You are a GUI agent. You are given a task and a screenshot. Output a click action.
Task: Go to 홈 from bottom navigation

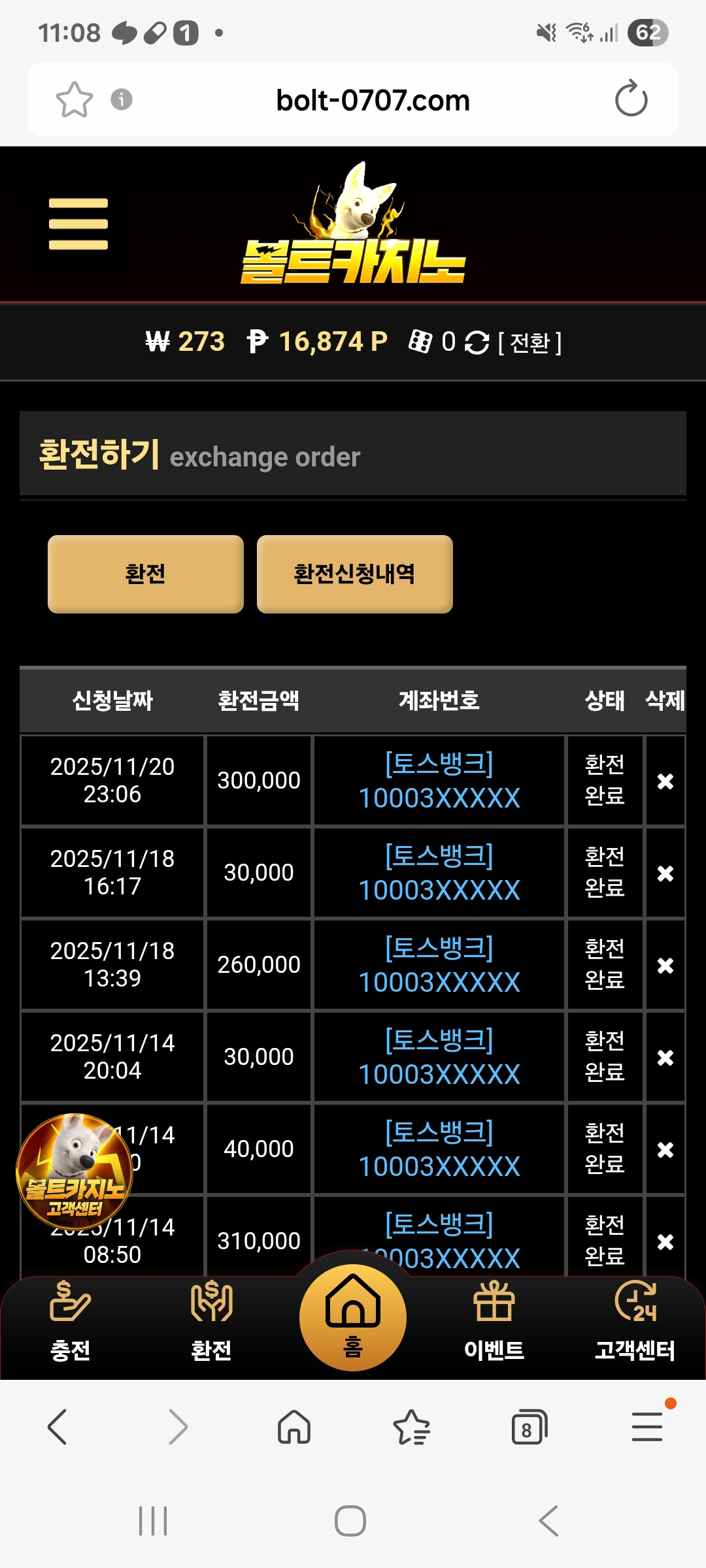(353, 1316)
